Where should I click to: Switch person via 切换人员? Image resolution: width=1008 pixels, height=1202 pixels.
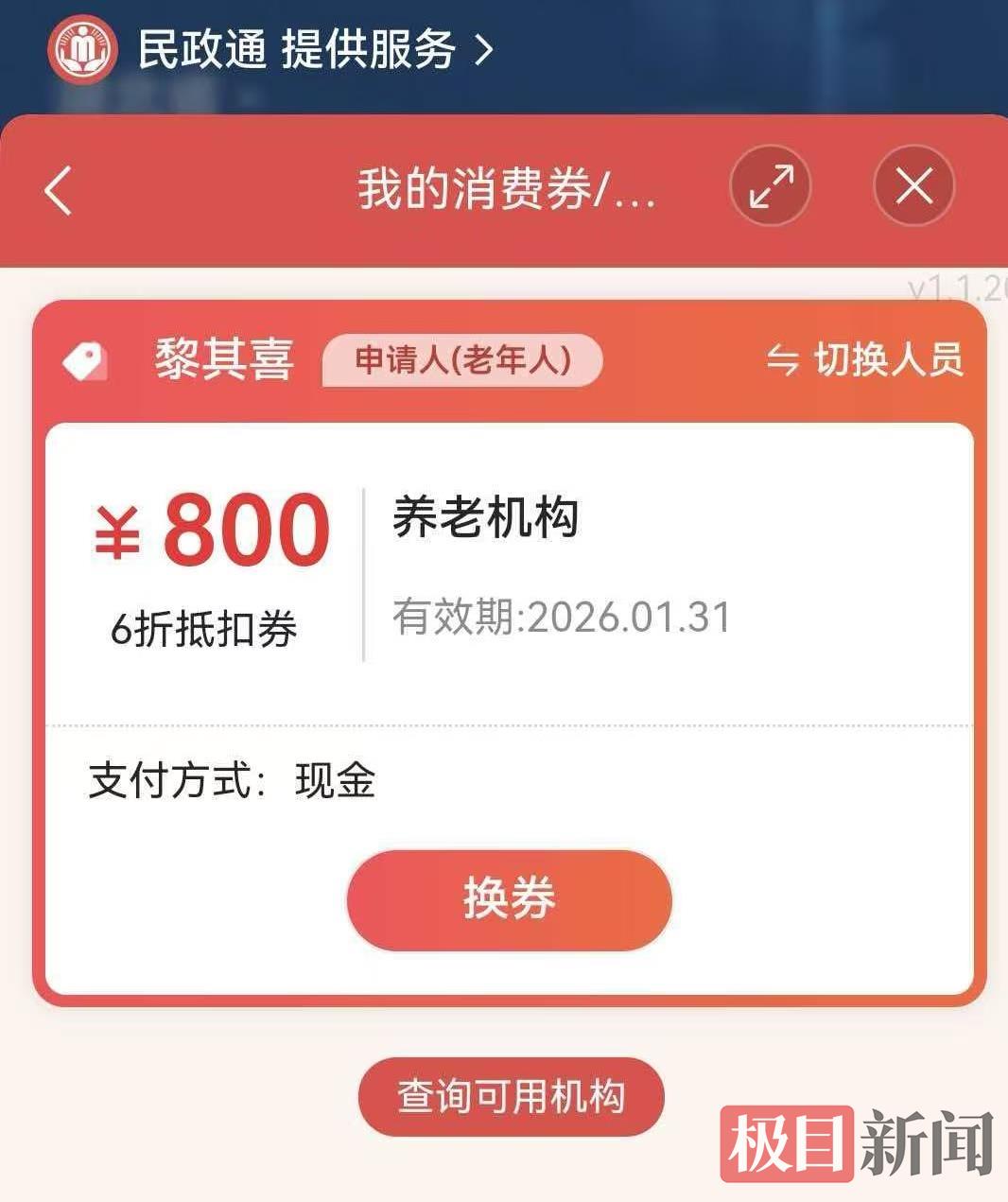[864, 360]
